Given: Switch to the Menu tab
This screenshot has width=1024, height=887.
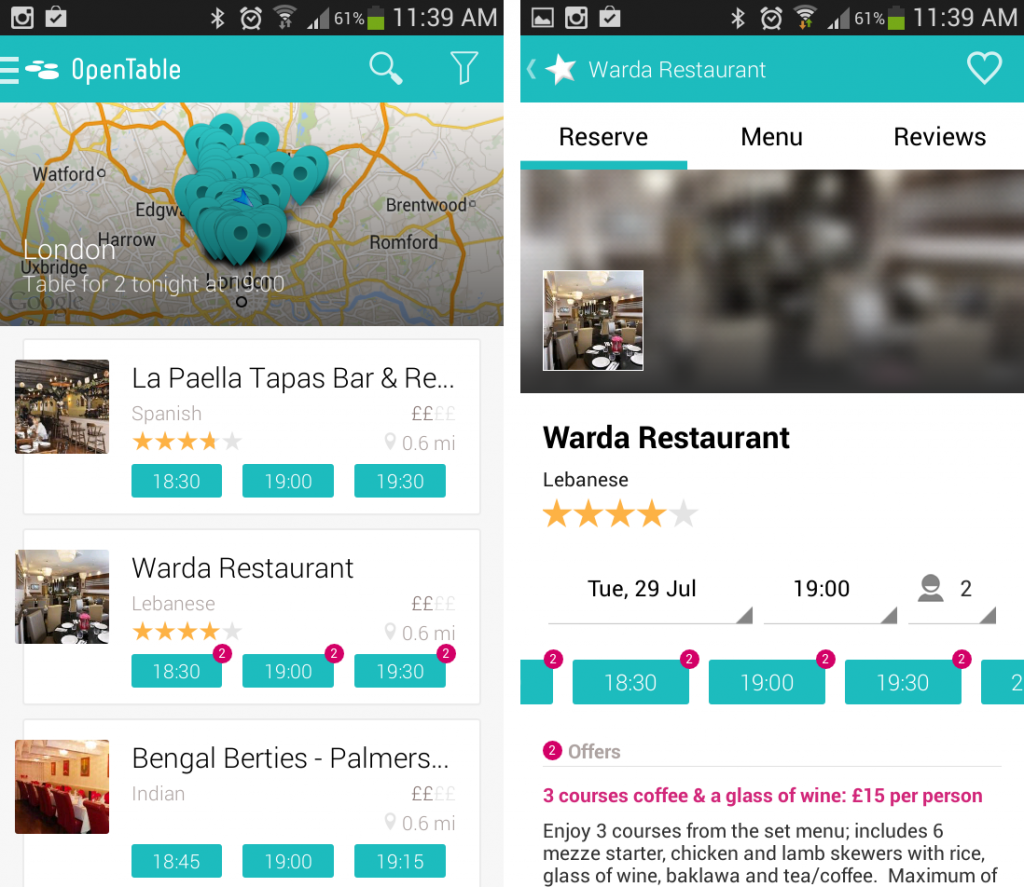Looking at the screenshot, I should point(771,137).
